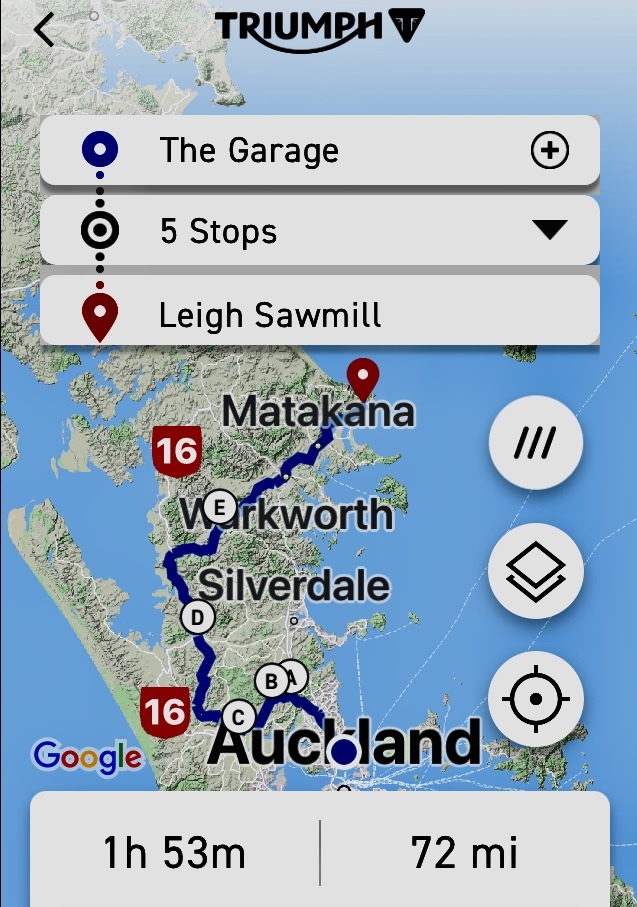
Task: Center the map on current location
Action: [536, 699]
